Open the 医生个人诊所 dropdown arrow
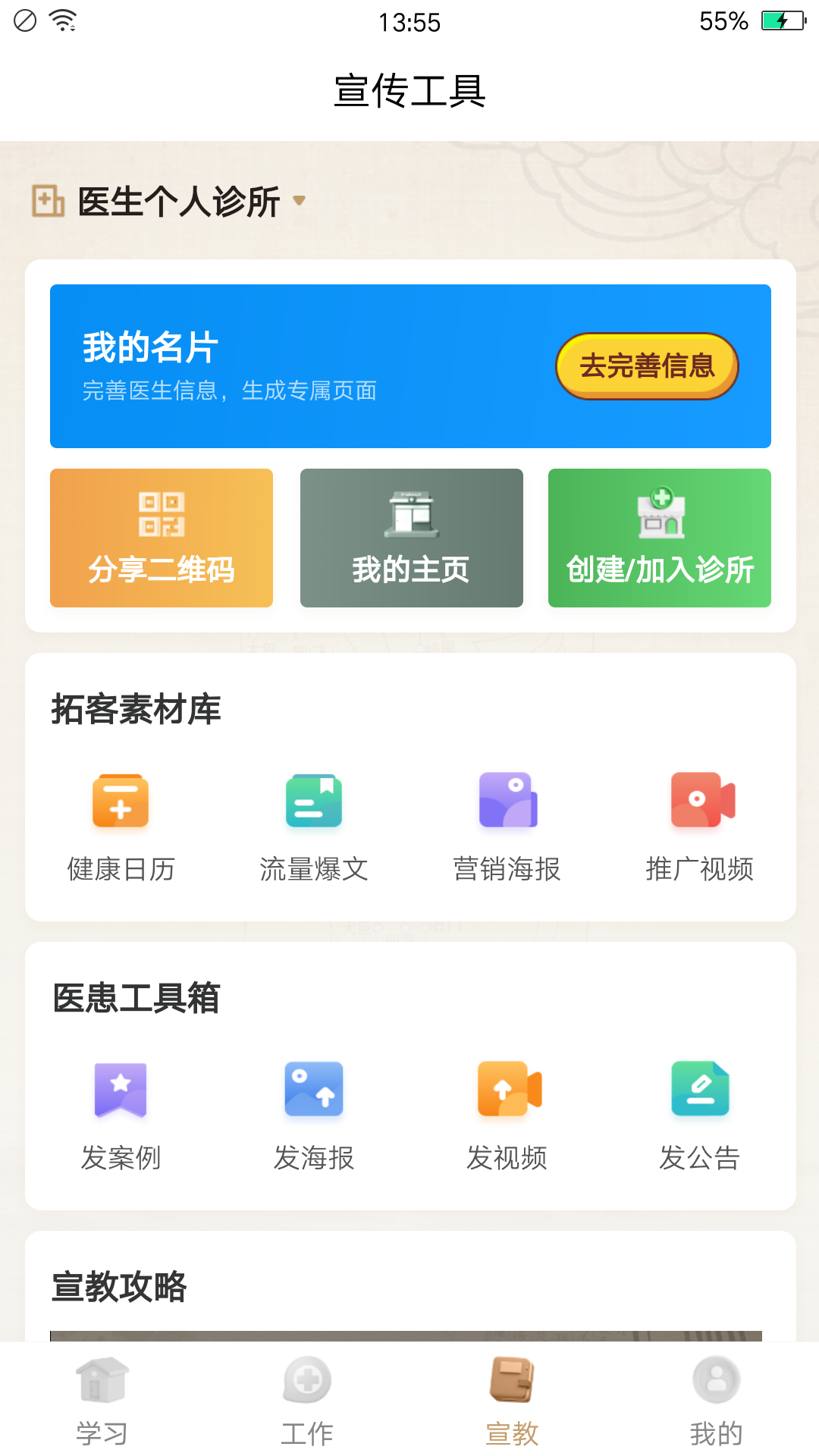The image size is (819, 1456). pyautogui.click(x=300, y=202)
